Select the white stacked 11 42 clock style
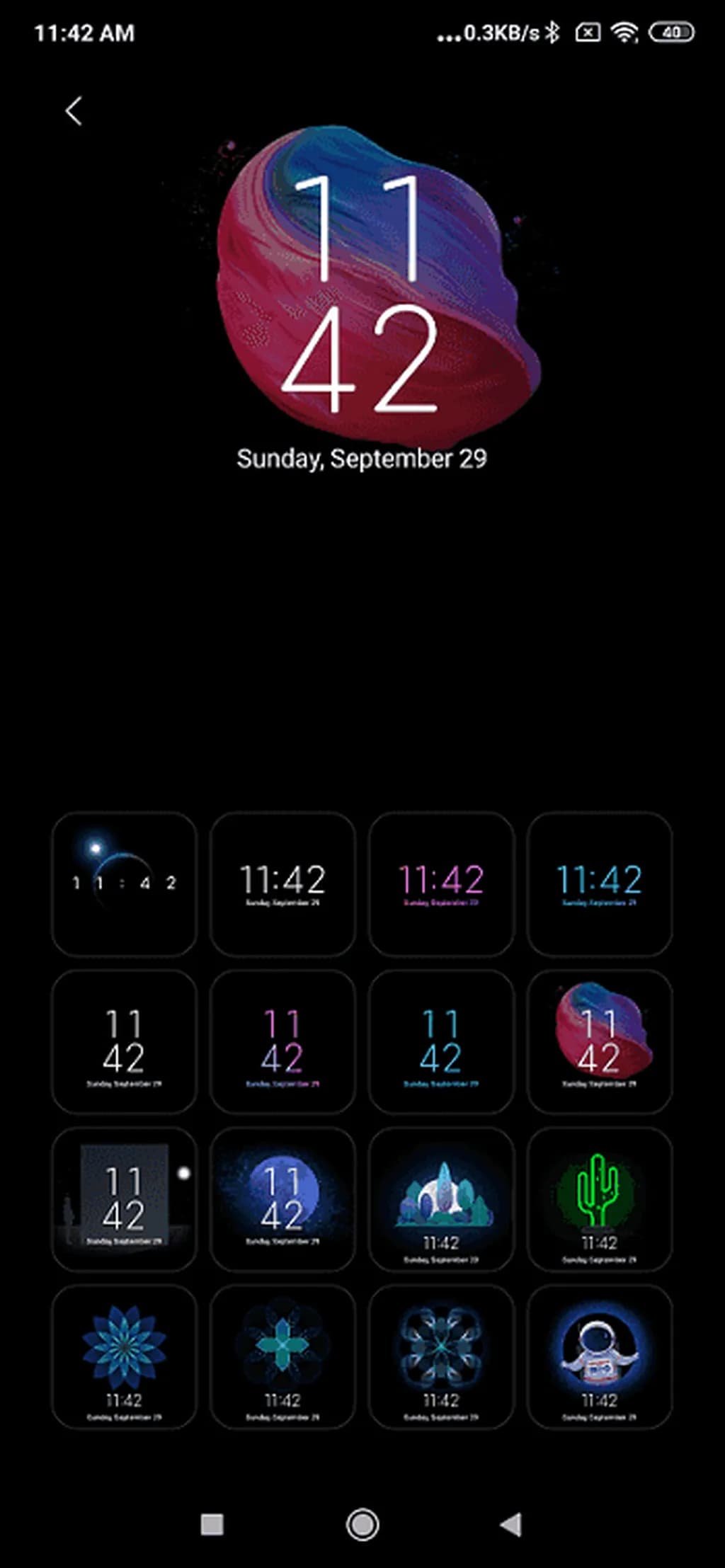The image size is (725, 1568). pyautogui.click(x=124, y=1042)
